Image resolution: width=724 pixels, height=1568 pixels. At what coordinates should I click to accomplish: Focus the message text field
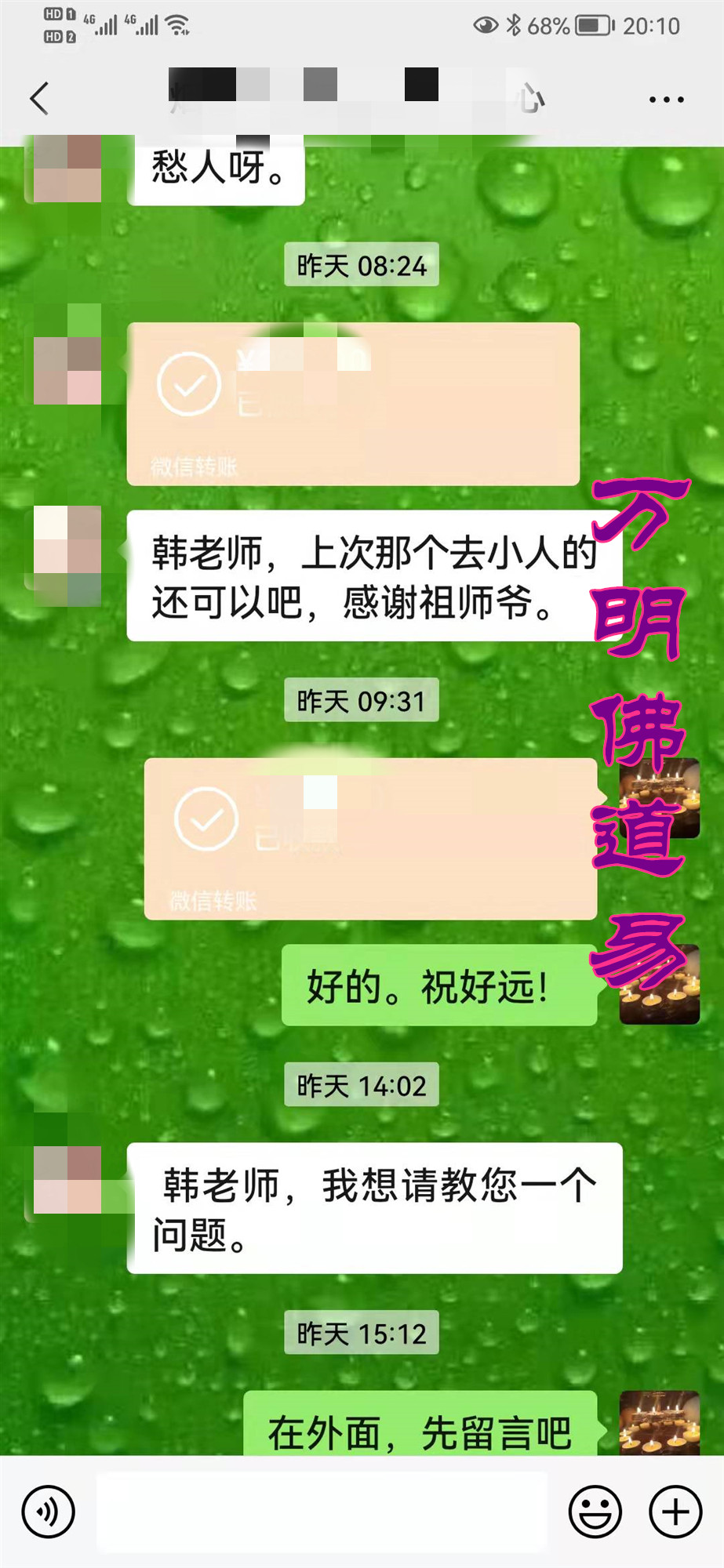(x=322, y=1512)
